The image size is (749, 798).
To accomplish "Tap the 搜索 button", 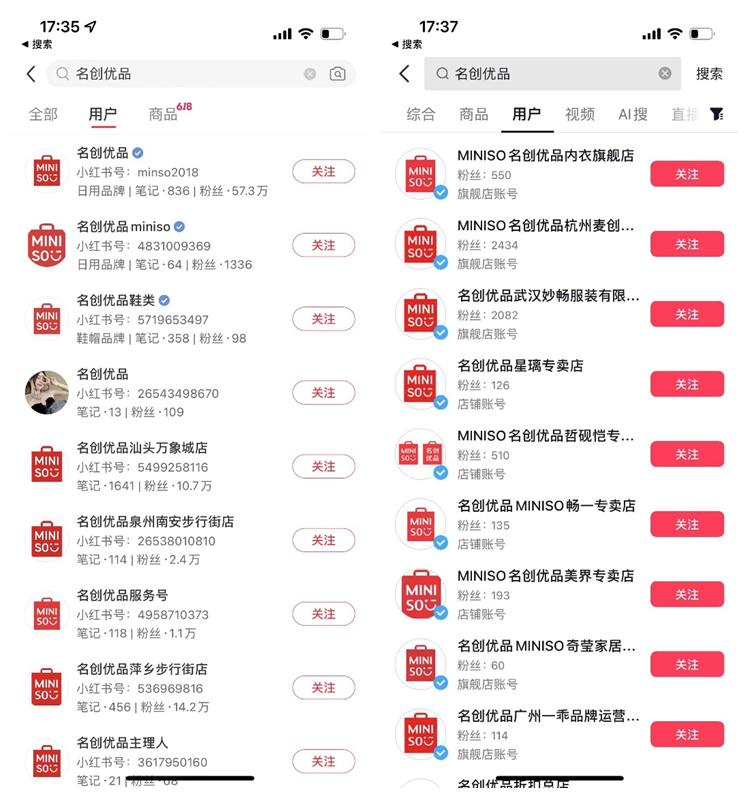I will pyautogui.click(x=709, y=74).
